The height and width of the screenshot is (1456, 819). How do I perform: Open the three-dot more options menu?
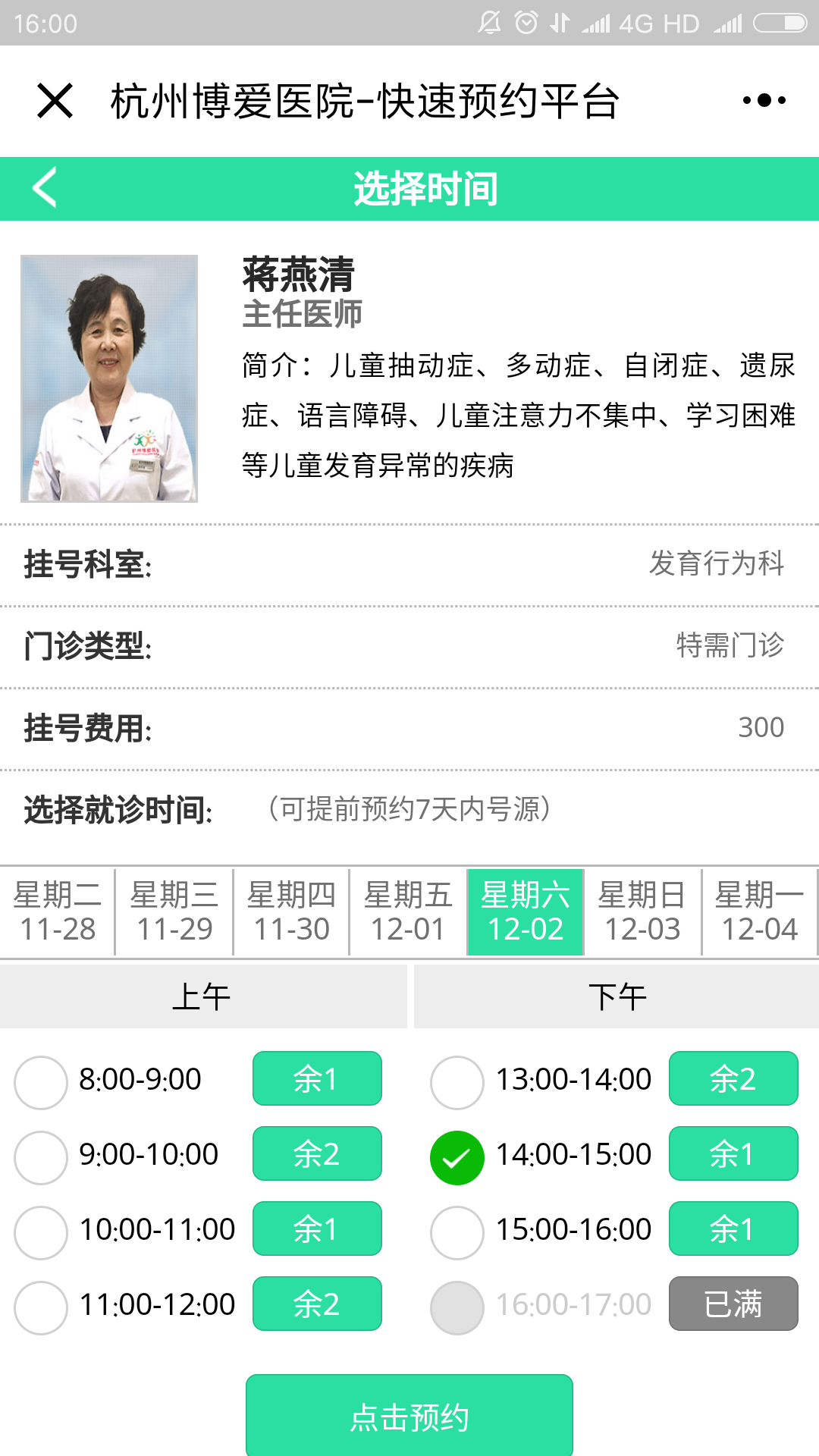(x=764, y=100)
